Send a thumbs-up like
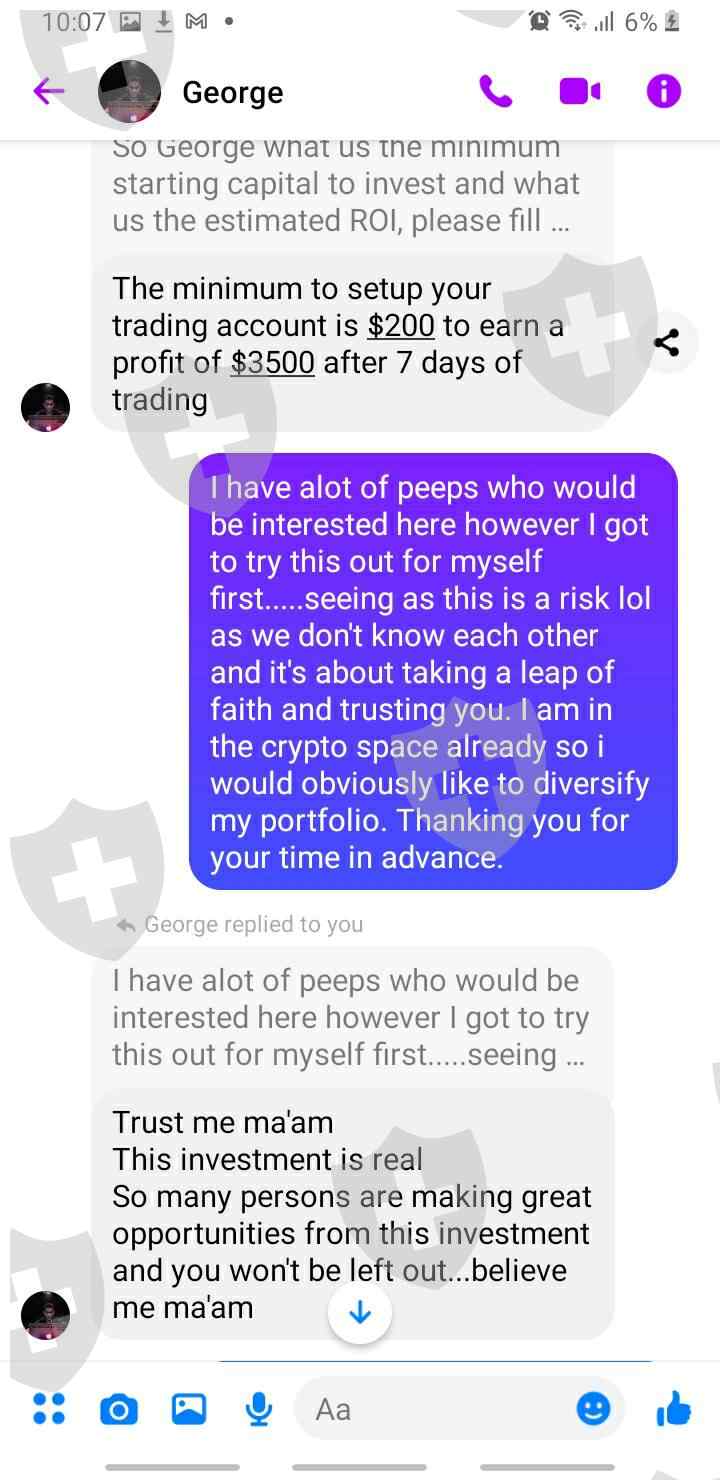Image resolution: width=720 pixels, height=1480 pixels. (x=674, y=1409)
